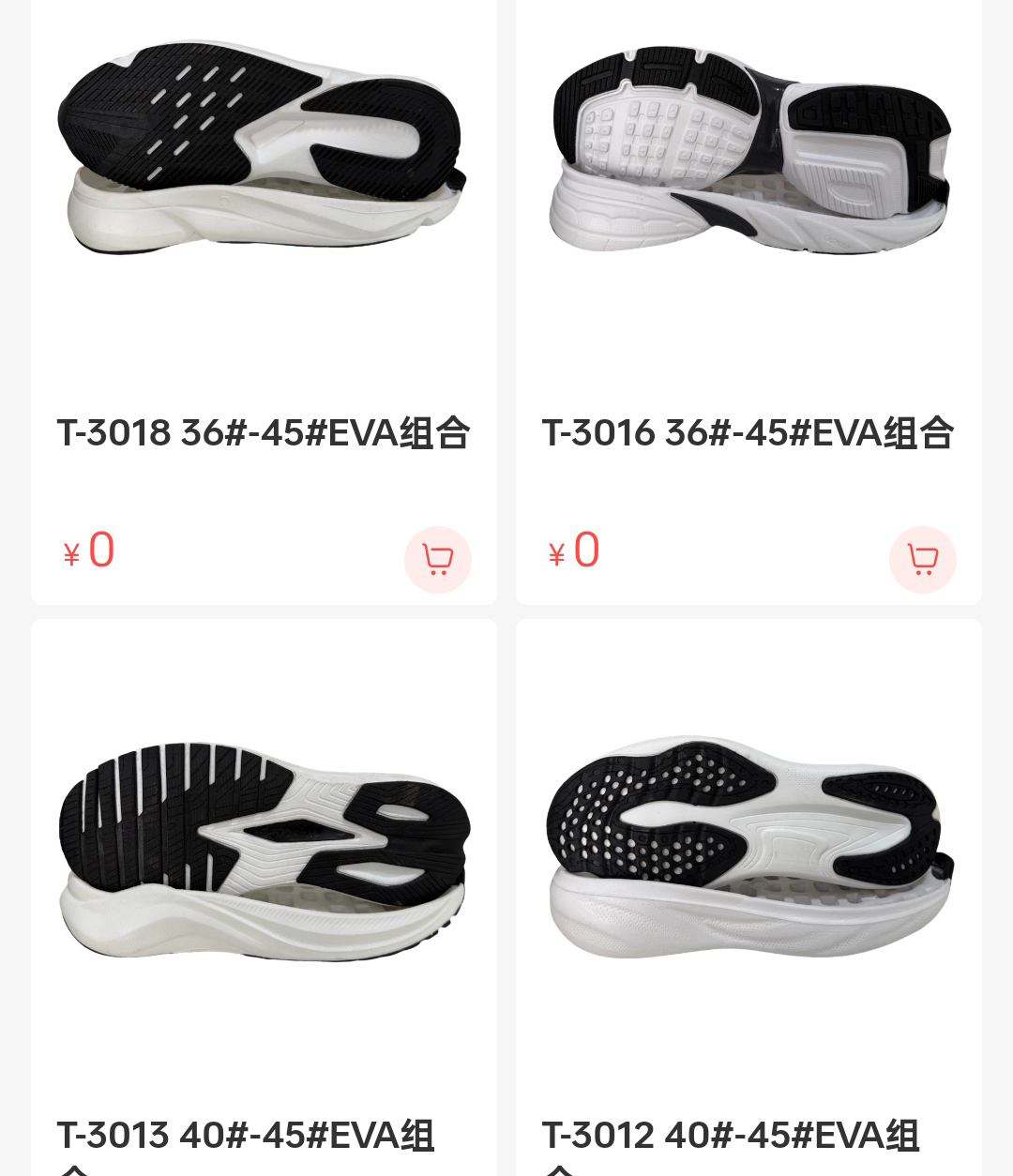Screen dimensions: 1013x1176
Task: Add T-3018 to the shopping cart
Action: pyautogui.click(x=437, y=560)
